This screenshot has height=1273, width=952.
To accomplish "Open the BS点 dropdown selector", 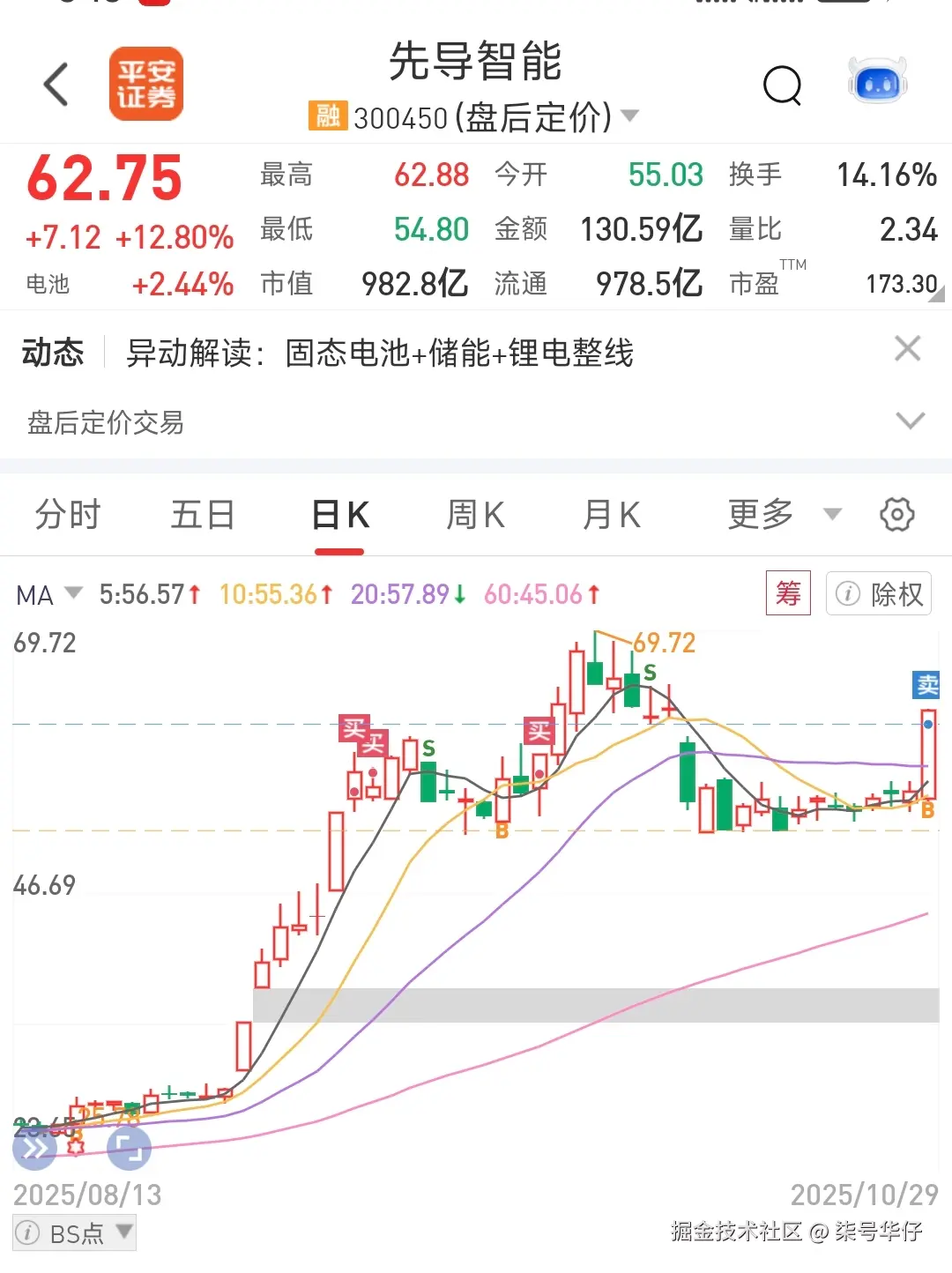I will [x=75, y=1232].
